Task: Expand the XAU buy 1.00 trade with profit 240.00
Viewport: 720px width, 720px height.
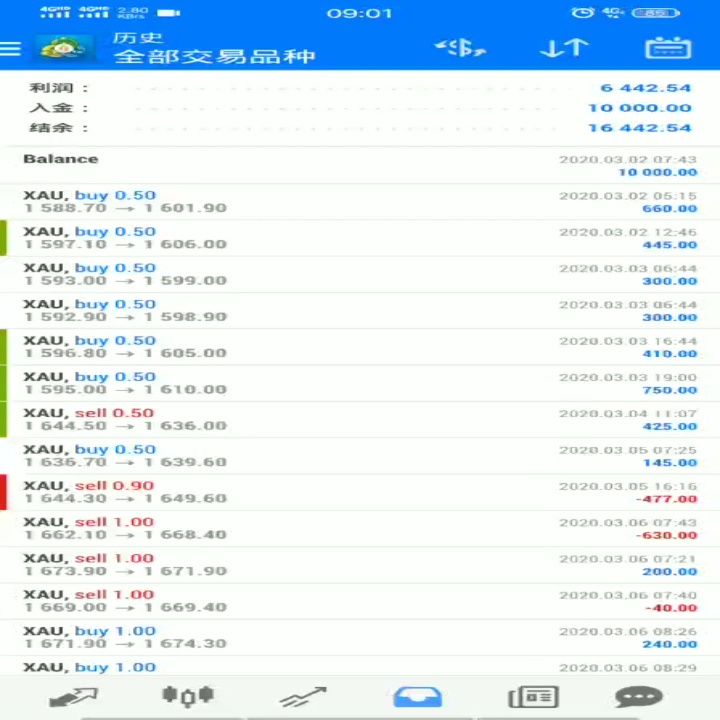Action: point(360,638)
